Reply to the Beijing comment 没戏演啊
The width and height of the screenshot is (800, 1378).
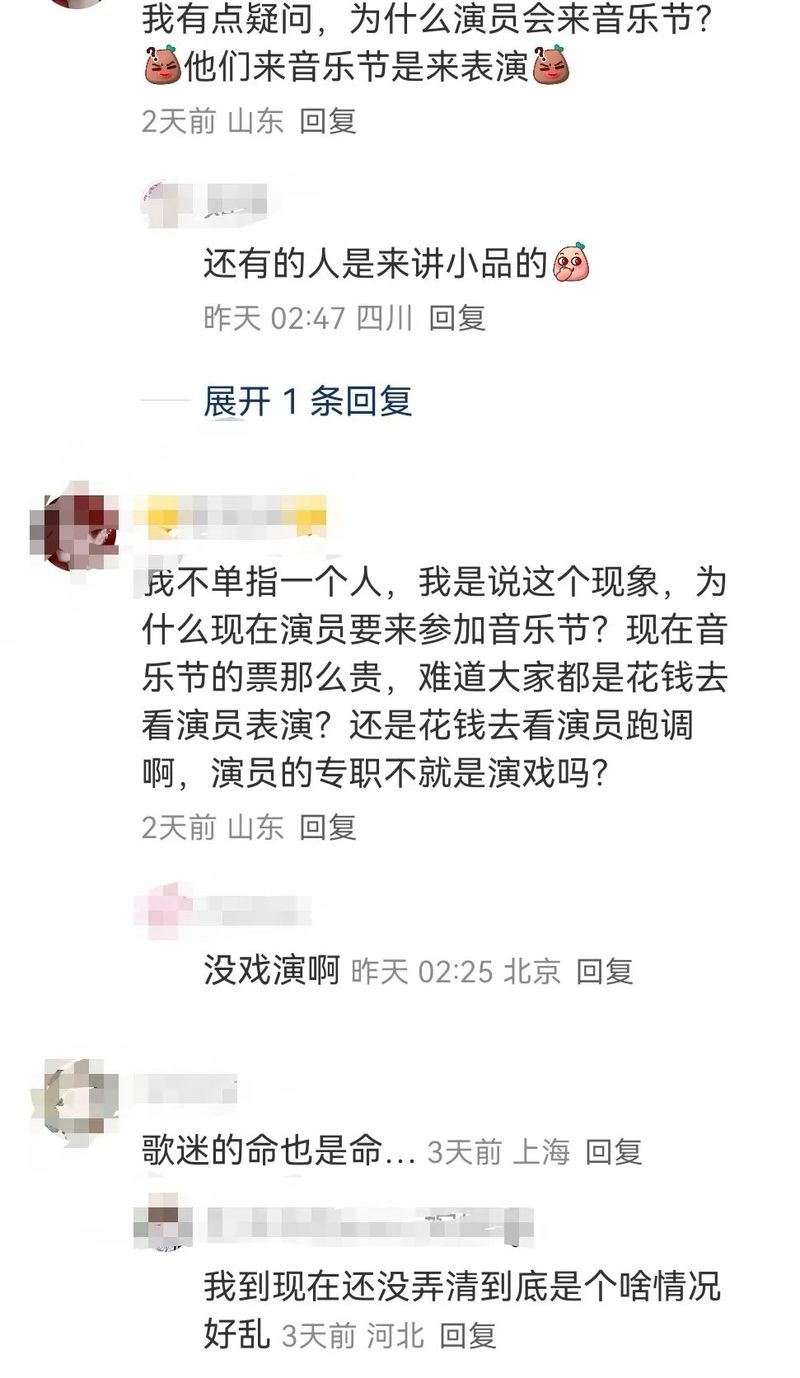click(x=605, y=971)
